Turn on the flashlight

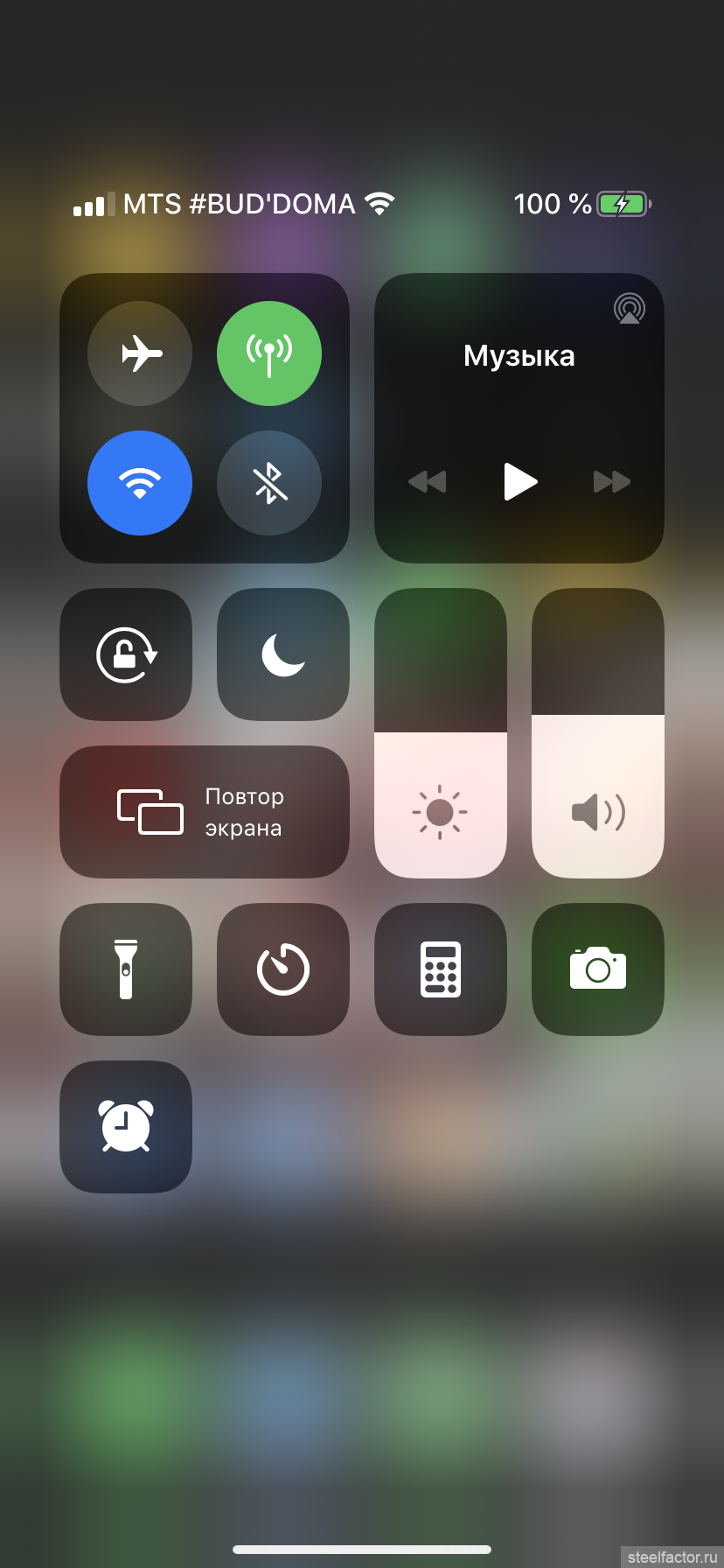point(126,969)
